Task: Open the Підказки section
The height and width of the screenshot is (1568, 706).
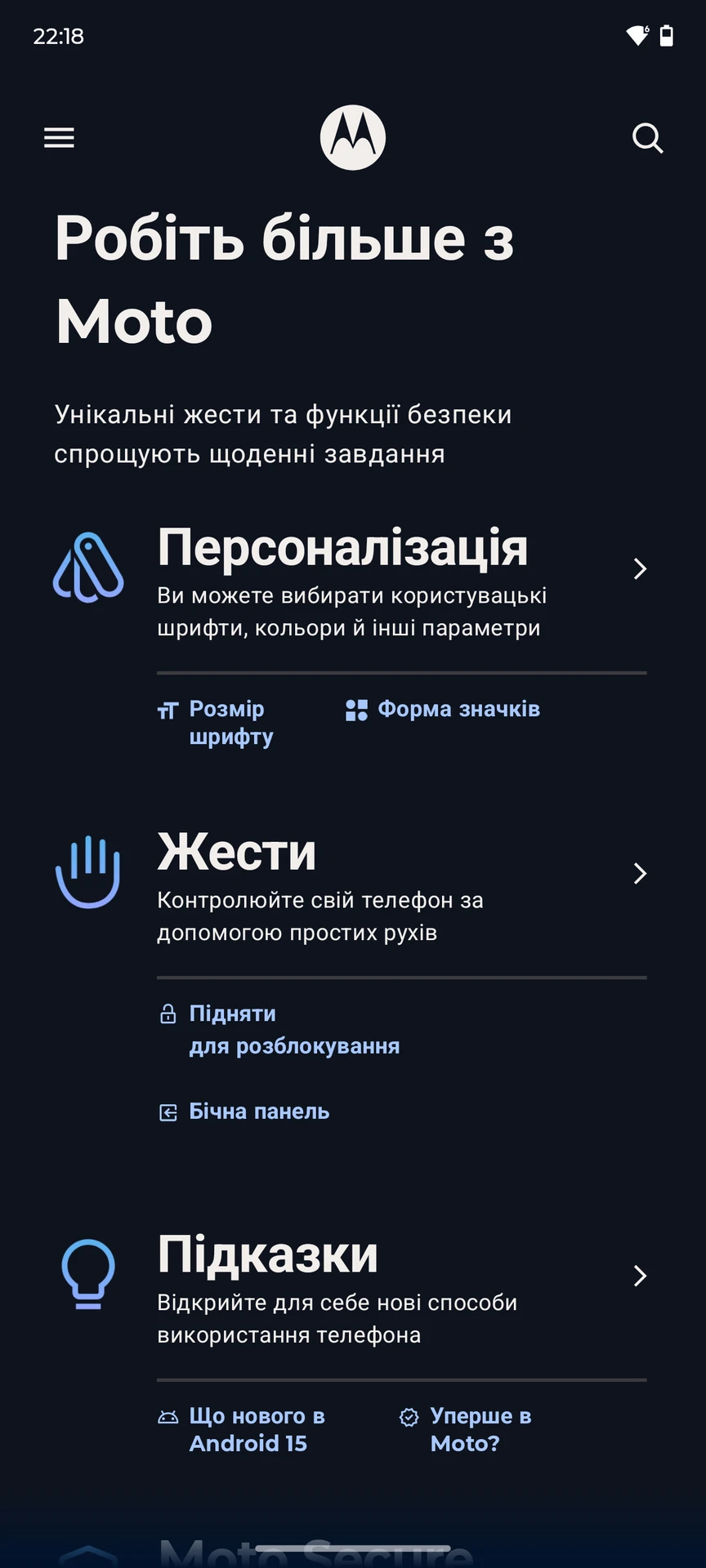Action: tap(268, 1255)
